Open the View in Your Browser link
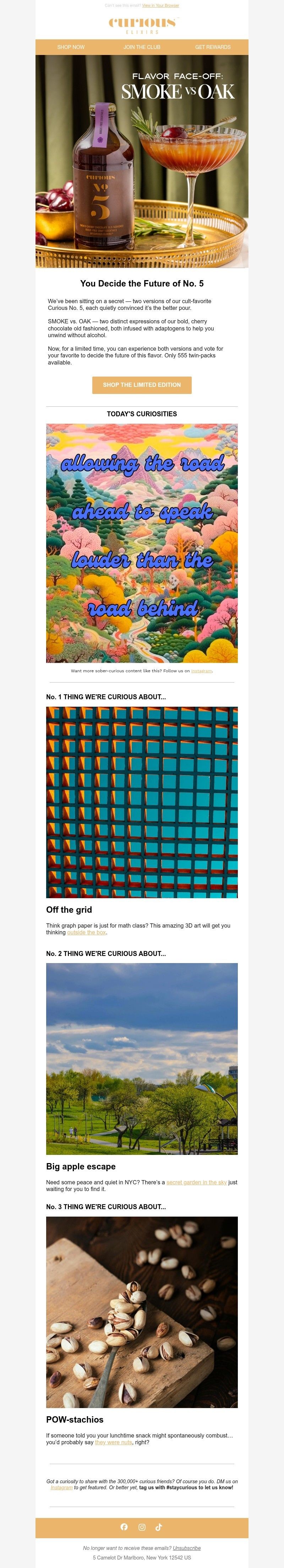The width and height of the screenshot is (284, 1568). click(160, 5)
